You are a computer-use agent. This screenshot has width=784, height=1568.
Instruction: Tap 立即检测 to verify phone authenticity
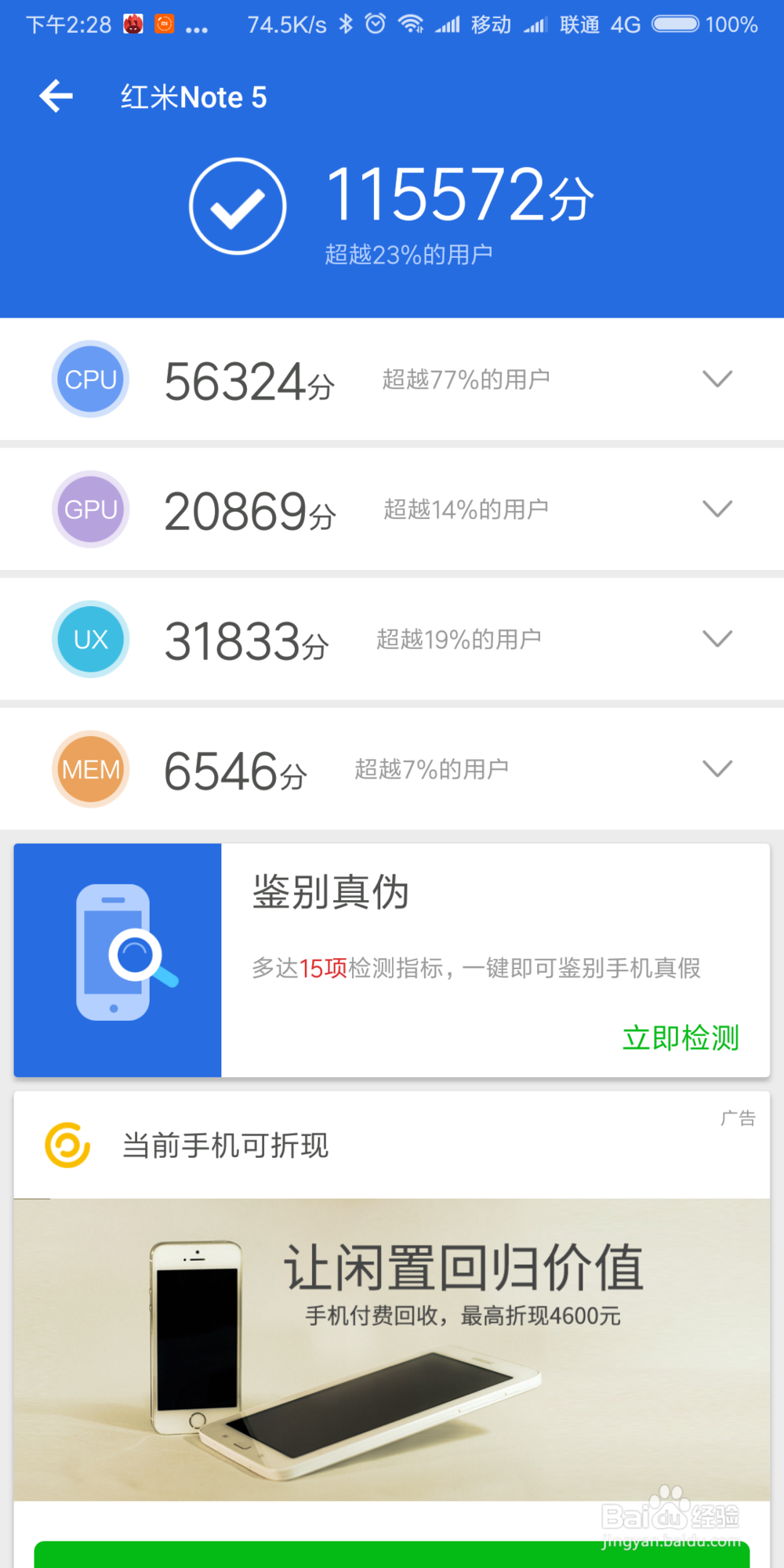[x=680, y=1037]
